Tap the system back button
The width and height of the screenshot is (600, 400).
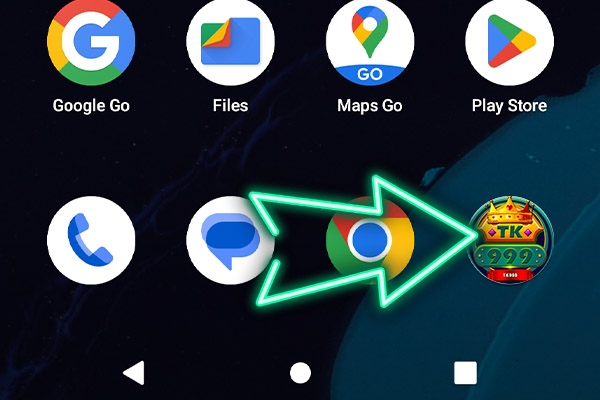[x=133, y=373]
